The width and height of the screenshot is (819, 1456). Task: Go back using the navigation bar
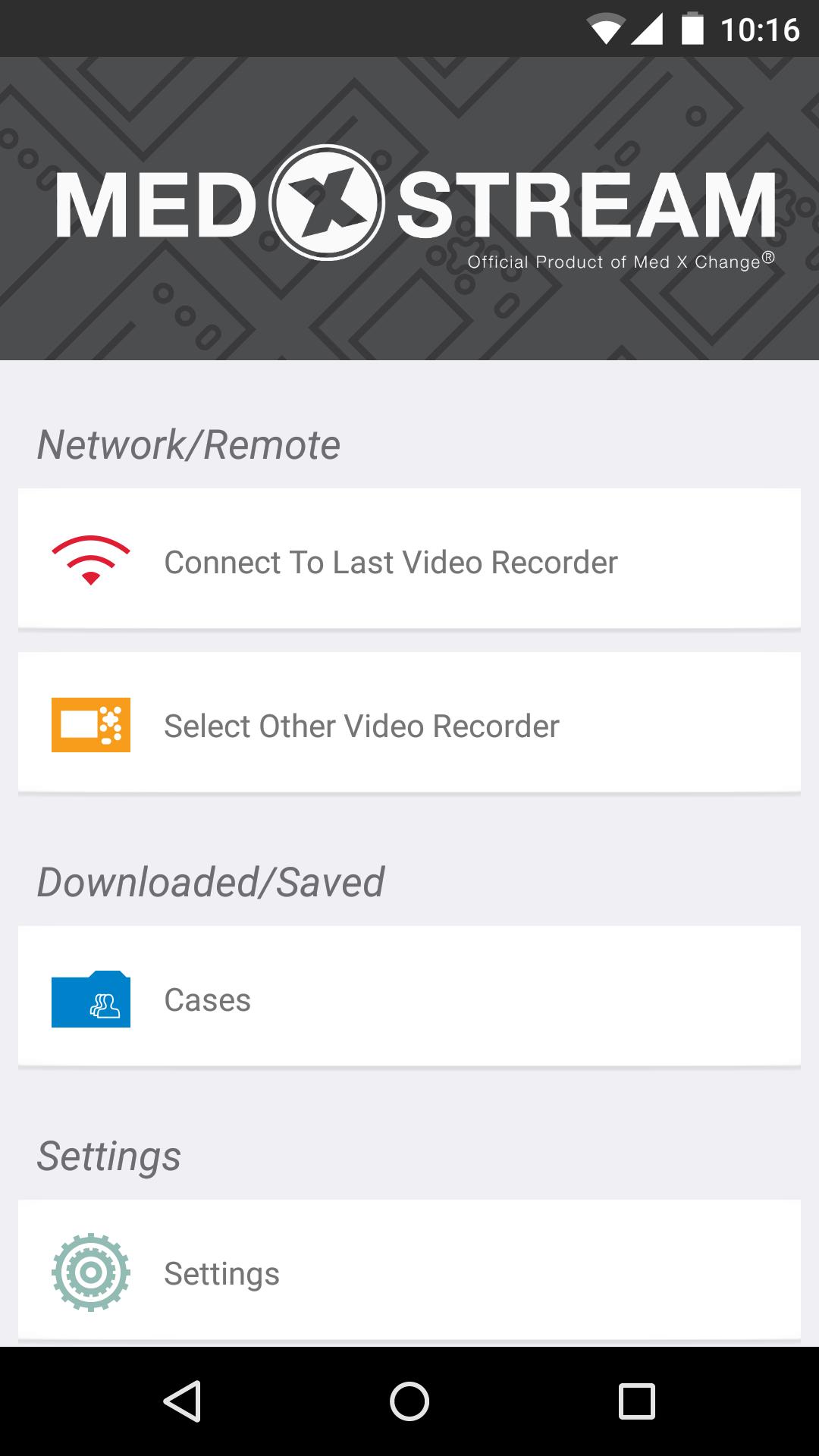click(182, 1401)
